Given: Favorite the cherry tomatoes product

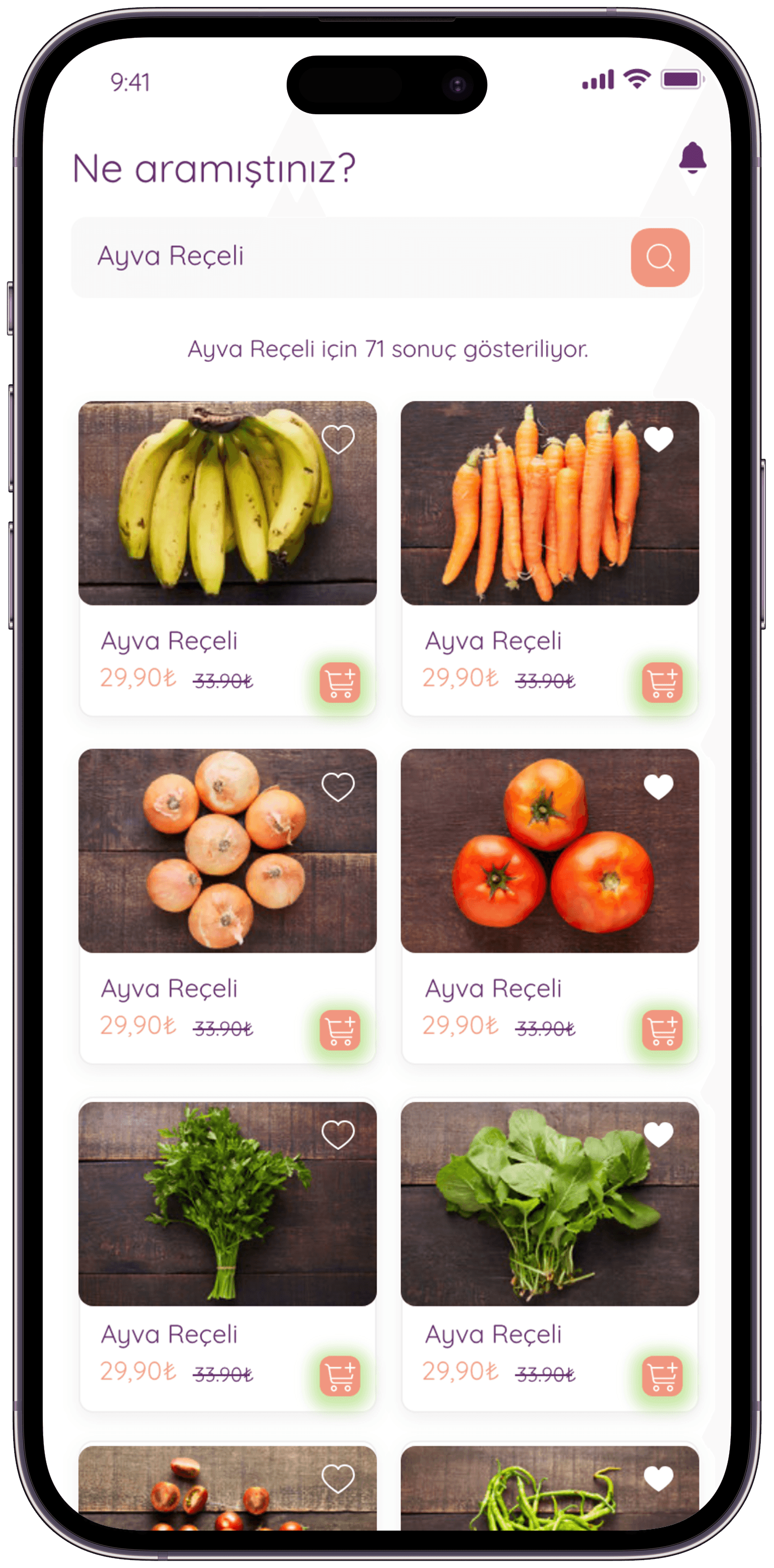Looking at the screenshot, I should (338, 1479).
